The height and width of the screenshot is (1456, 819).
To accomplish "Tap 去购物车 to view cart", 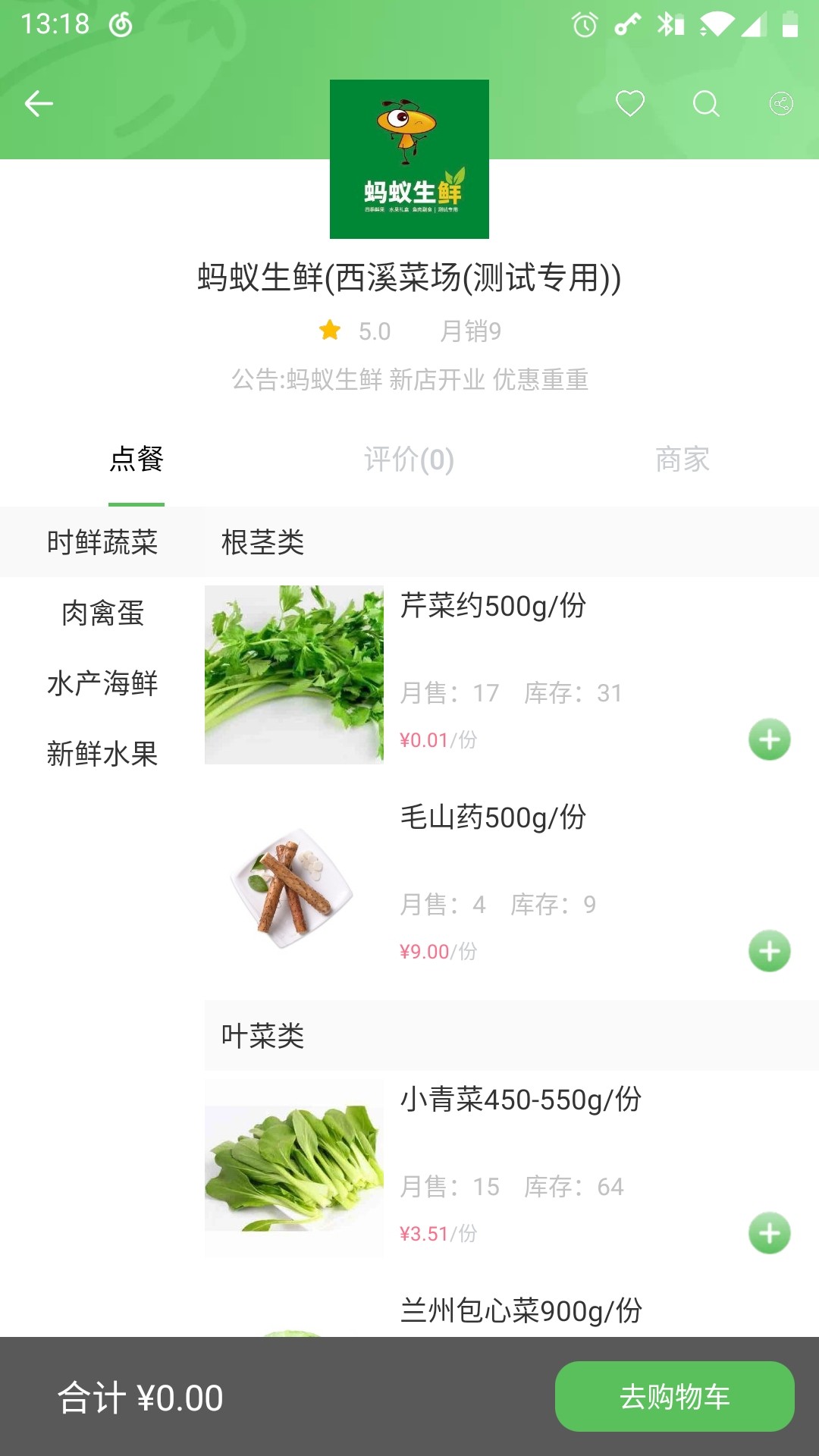I will 674,1395.
